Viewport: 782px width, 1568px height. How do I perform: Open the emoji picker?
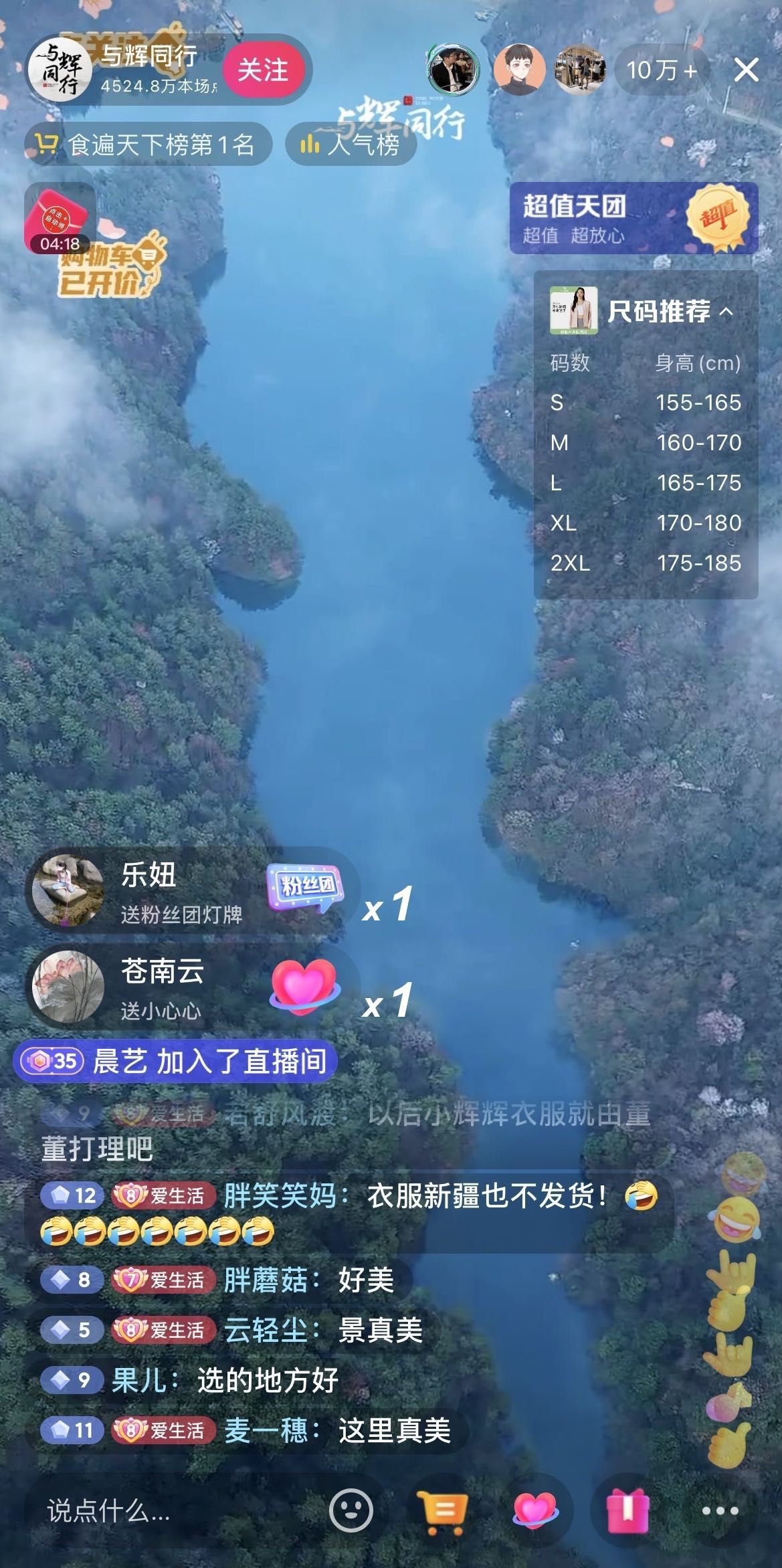point(351,1511)
